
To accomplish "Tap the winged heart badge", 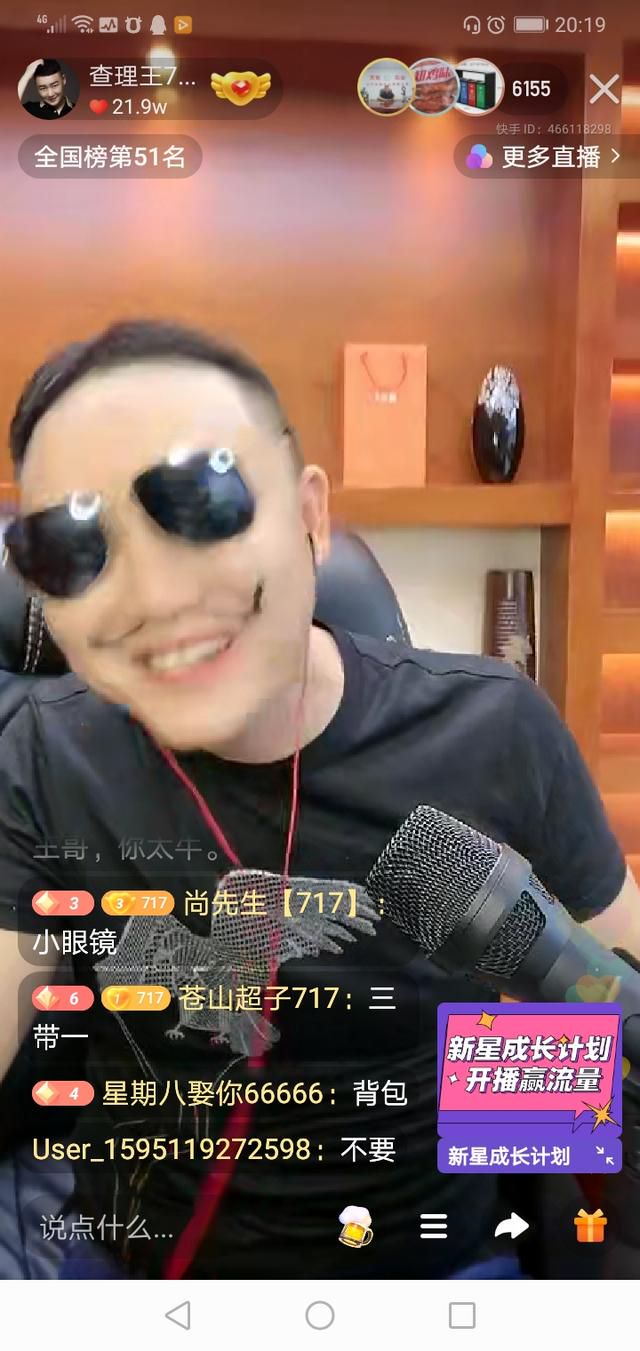I will point(239,88).
